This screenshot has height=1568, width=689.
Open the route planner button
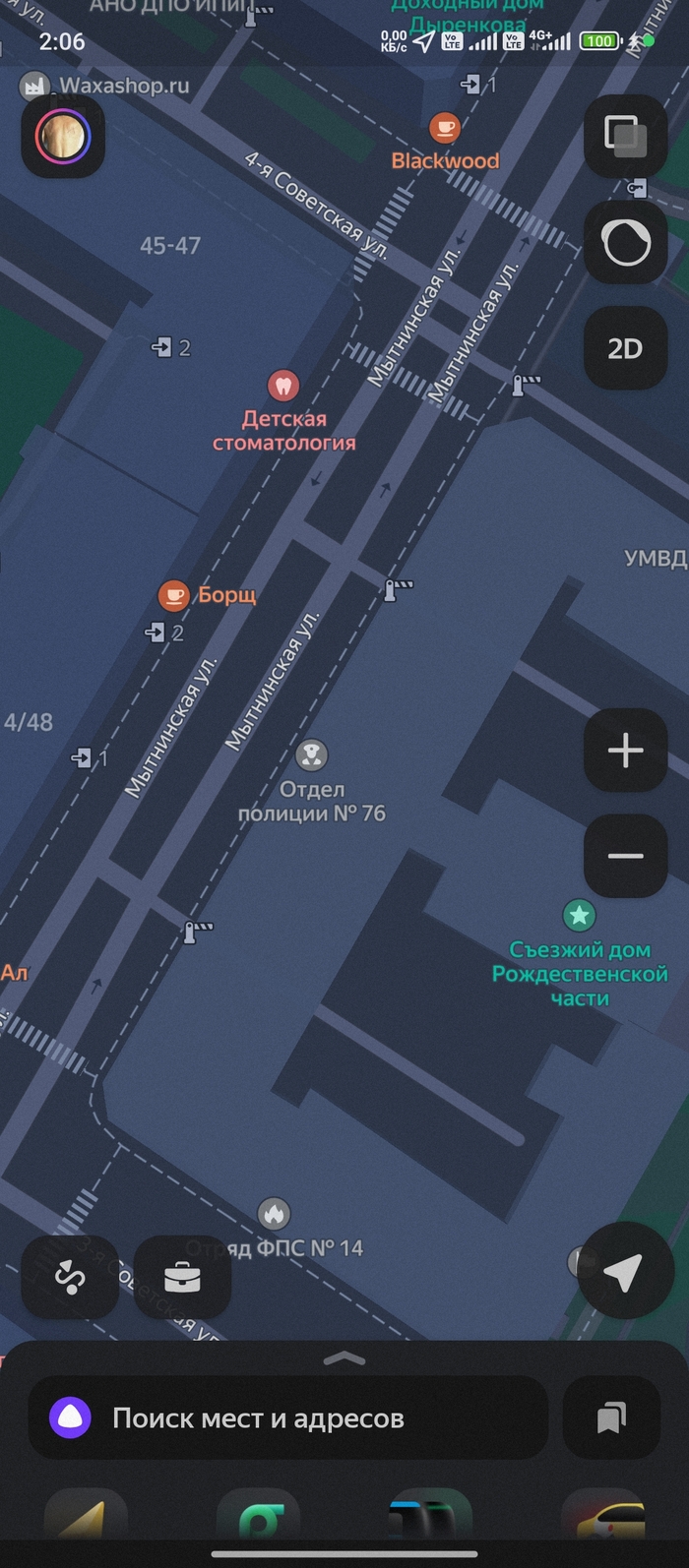click(70, 1277)
